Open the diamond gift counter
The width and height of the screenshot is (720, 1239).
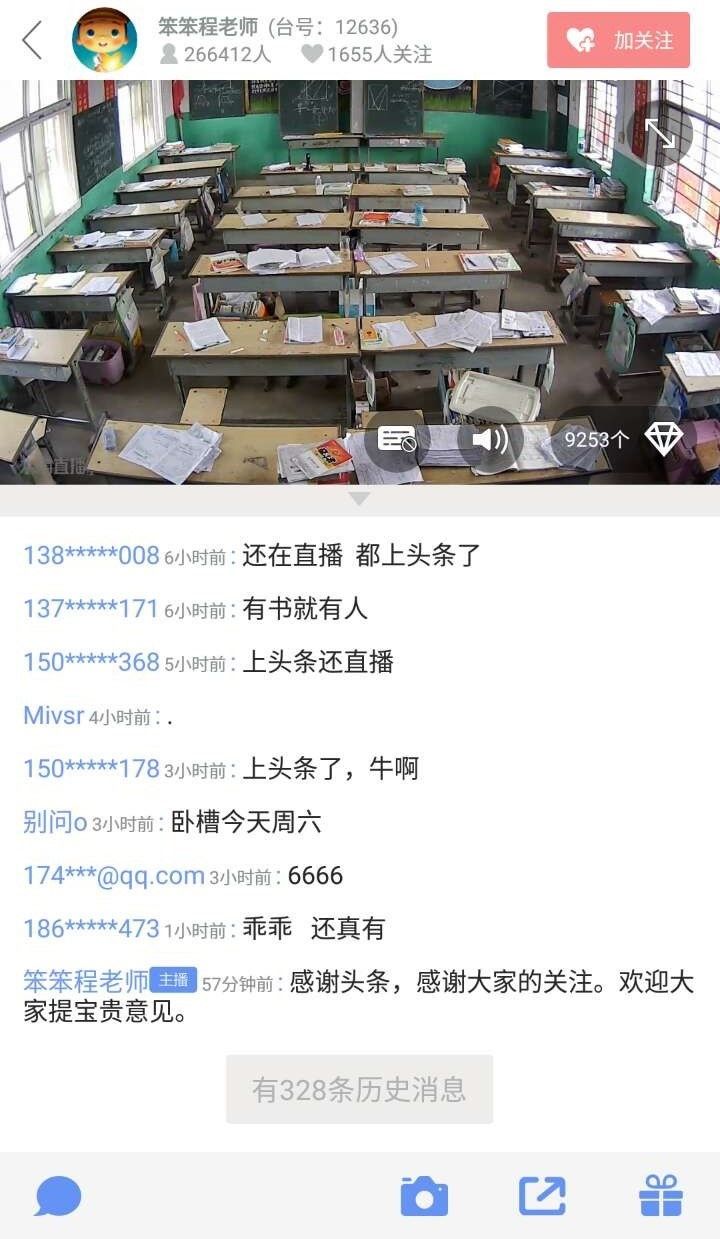(x=662, y=439)
